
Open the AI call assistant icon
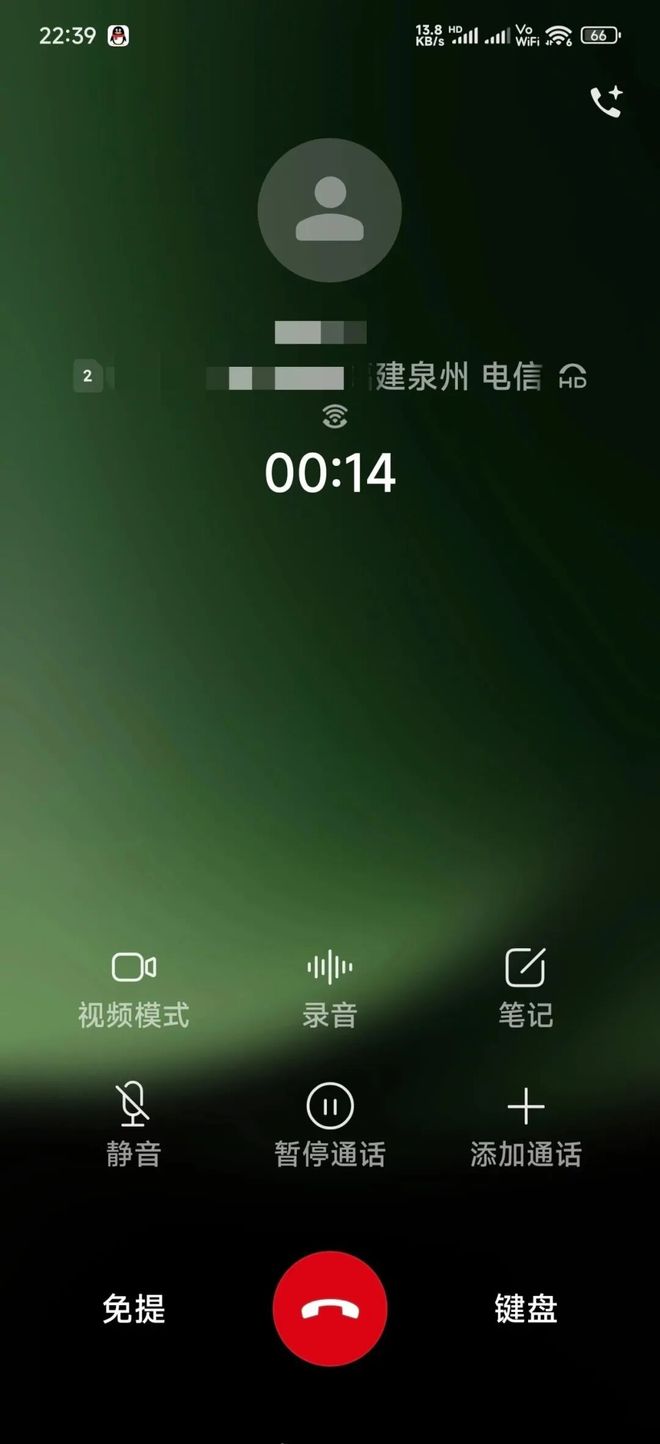click(x=606, y=102)
